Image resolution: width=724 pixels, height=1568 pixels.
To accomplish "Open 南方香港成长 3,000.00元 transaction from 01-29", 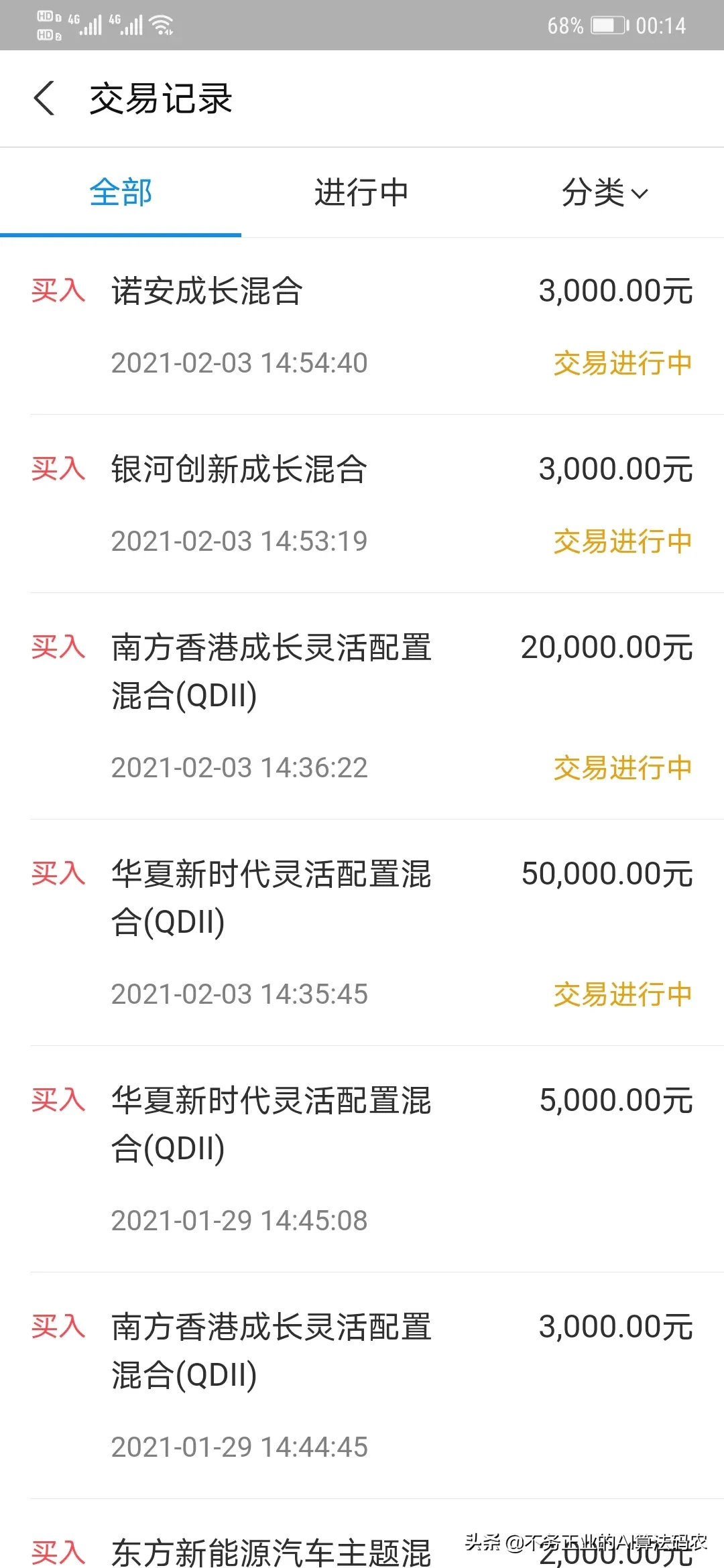I will pos(362,1386).
